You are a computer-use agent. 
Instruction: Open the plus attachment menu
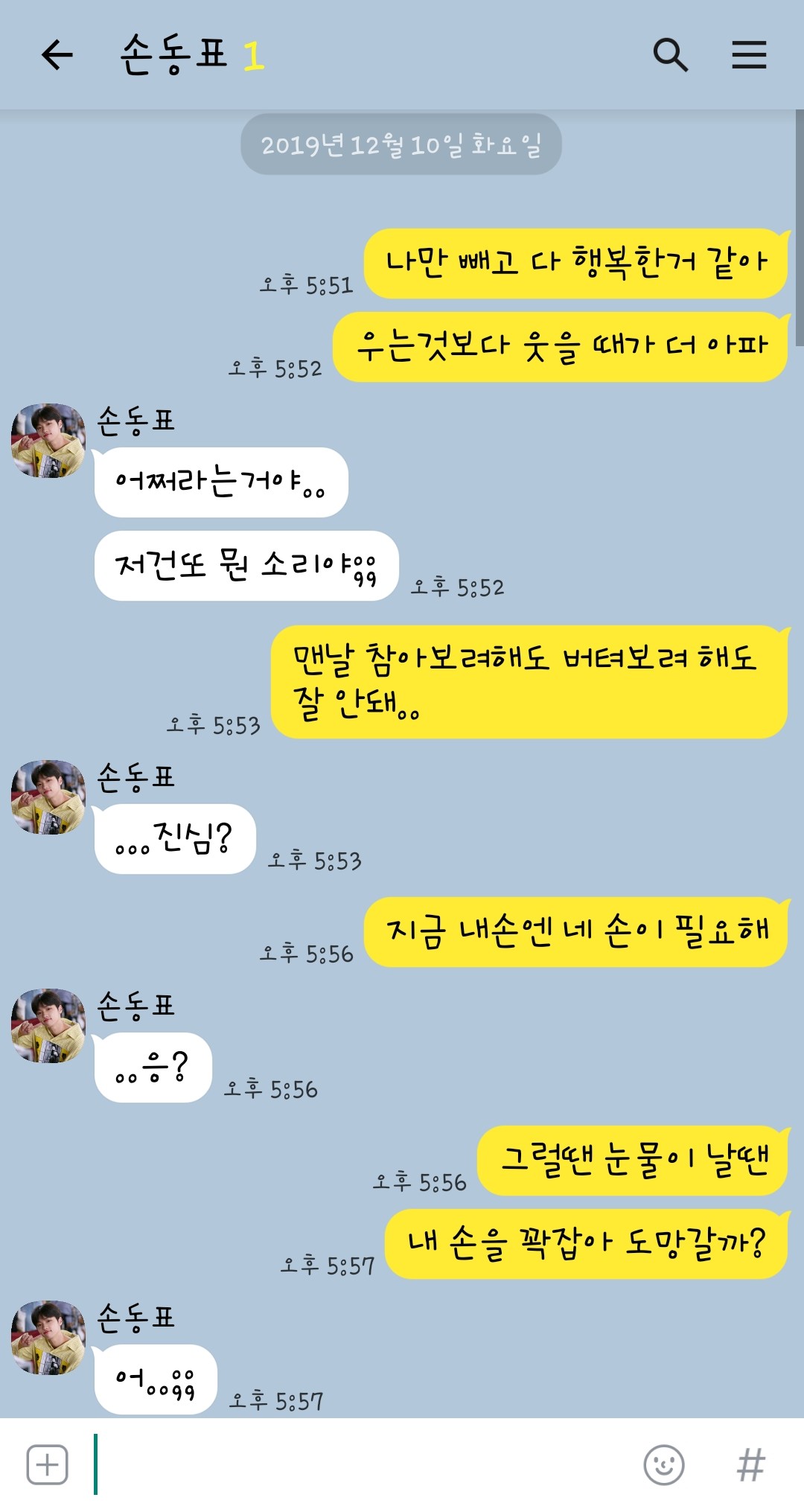tap(48, 1464)
